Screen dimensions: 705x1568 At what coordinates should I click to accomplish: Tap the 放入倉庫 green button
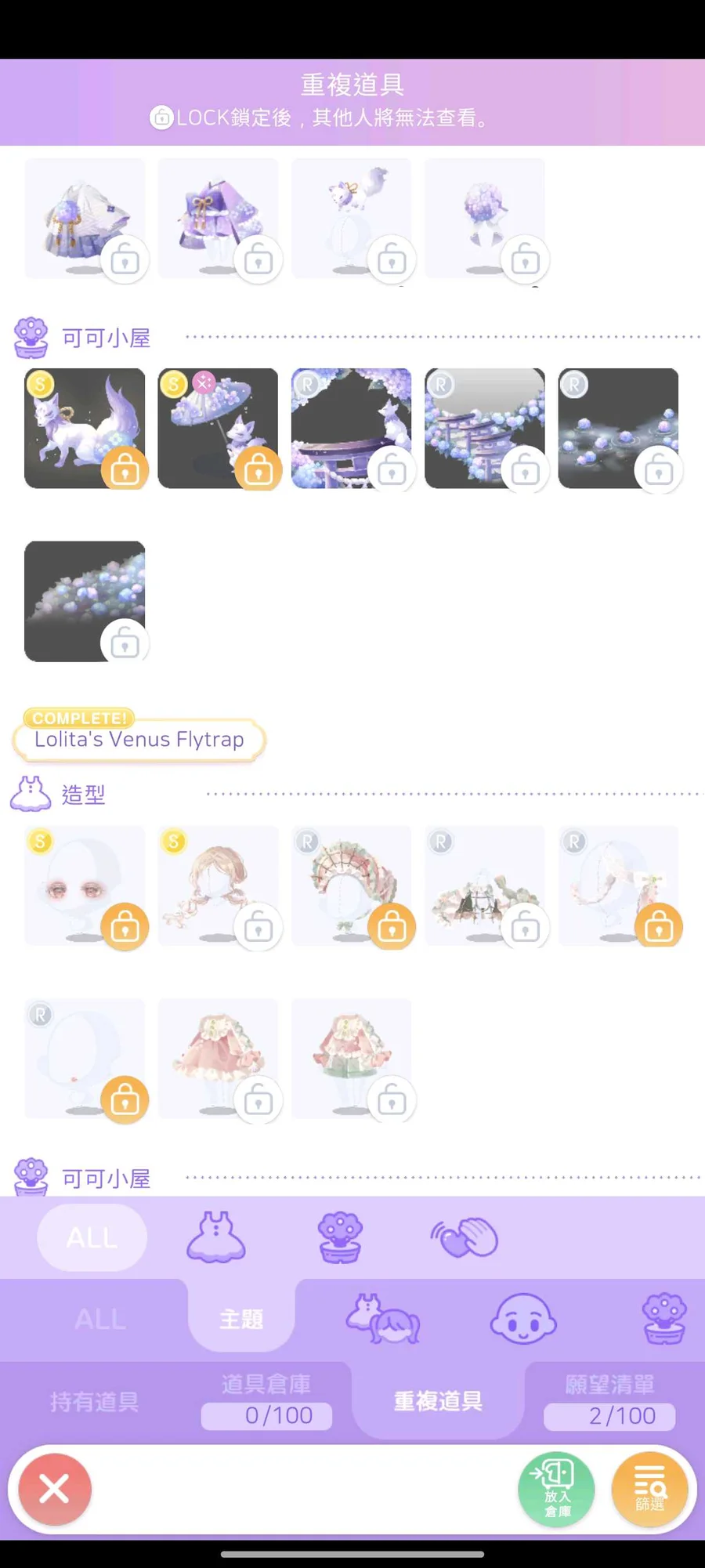coord(556,1488)
